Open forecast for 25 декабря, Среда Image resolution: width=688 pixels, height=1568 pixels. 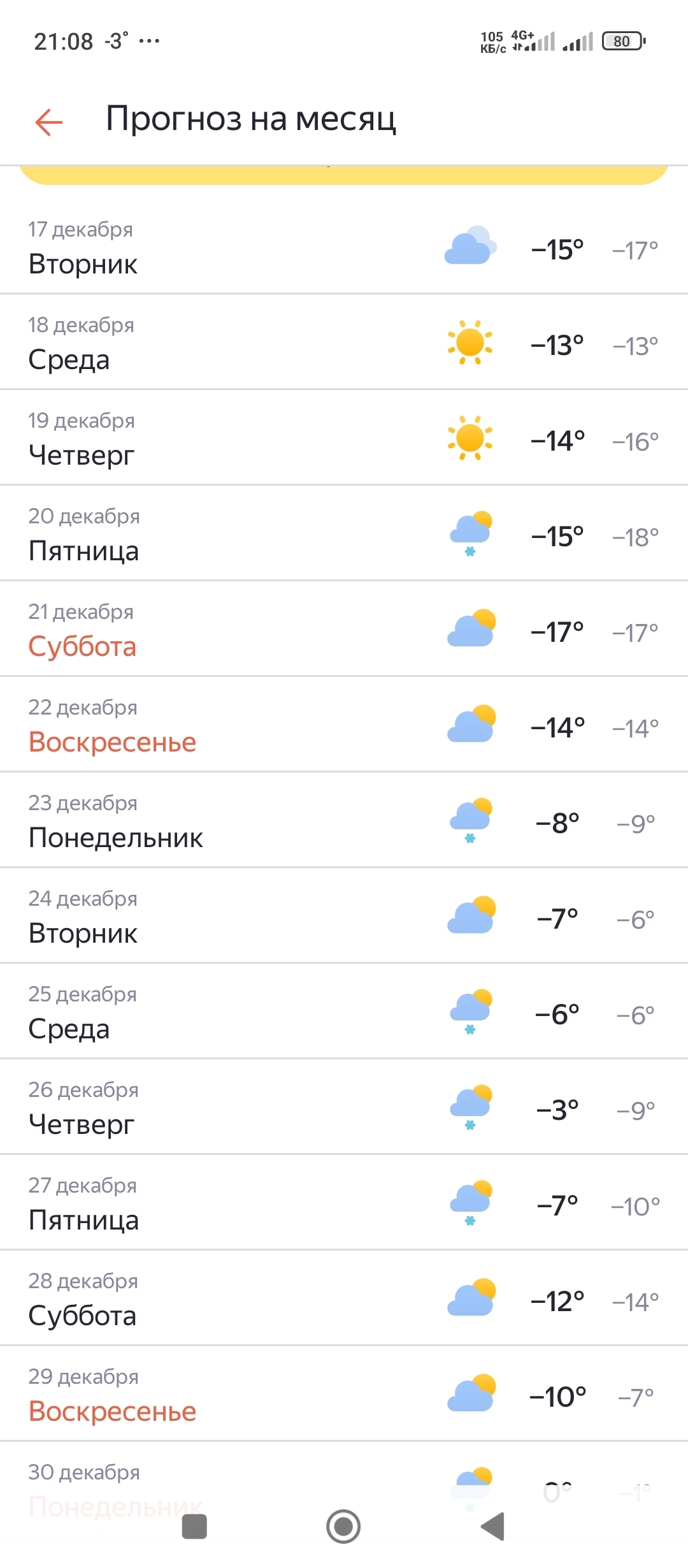344,1012
